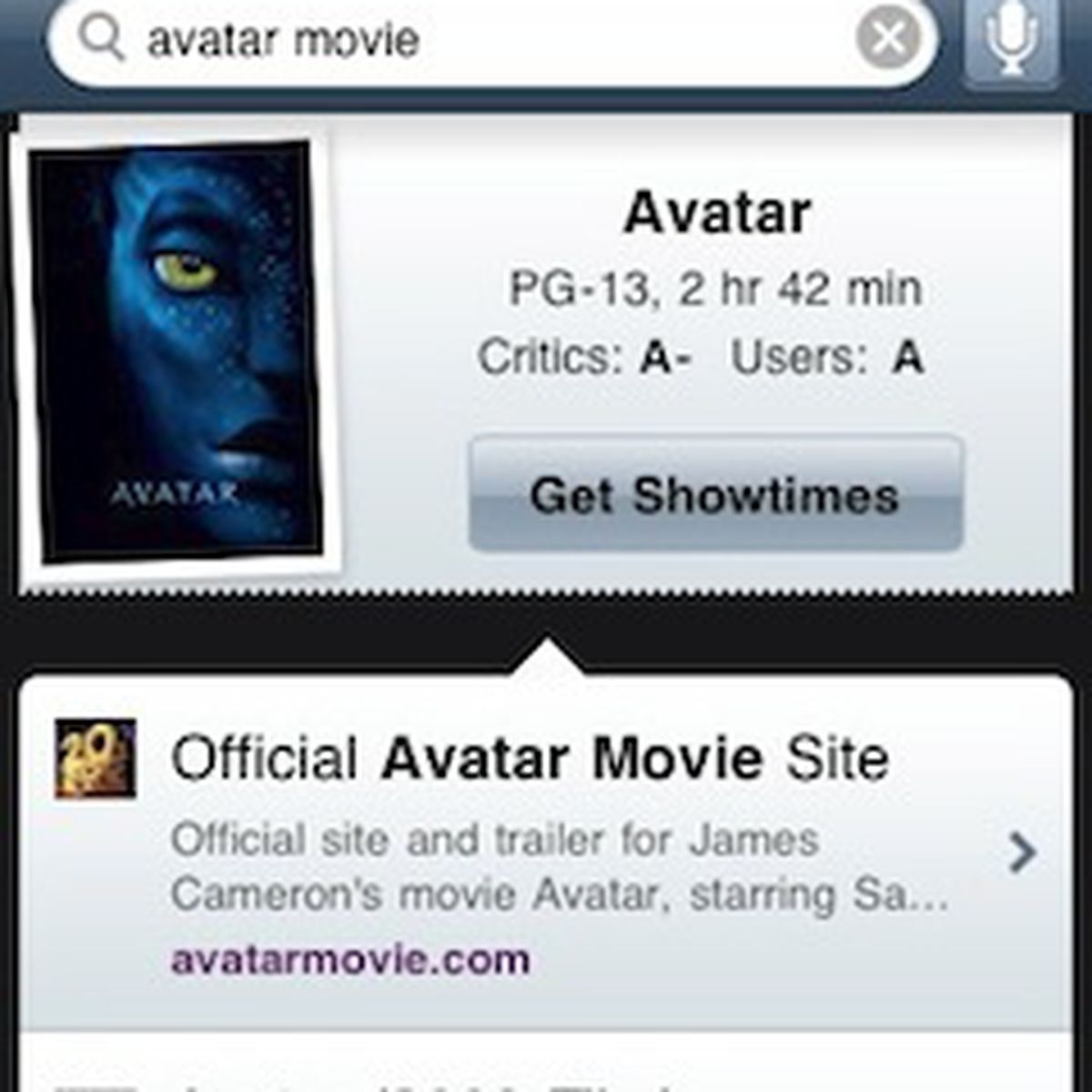Image resolution: width=1092 pixels, height=1092 pixels.
Task: Tap Get Showtimes button
Action: coord(715,496)
